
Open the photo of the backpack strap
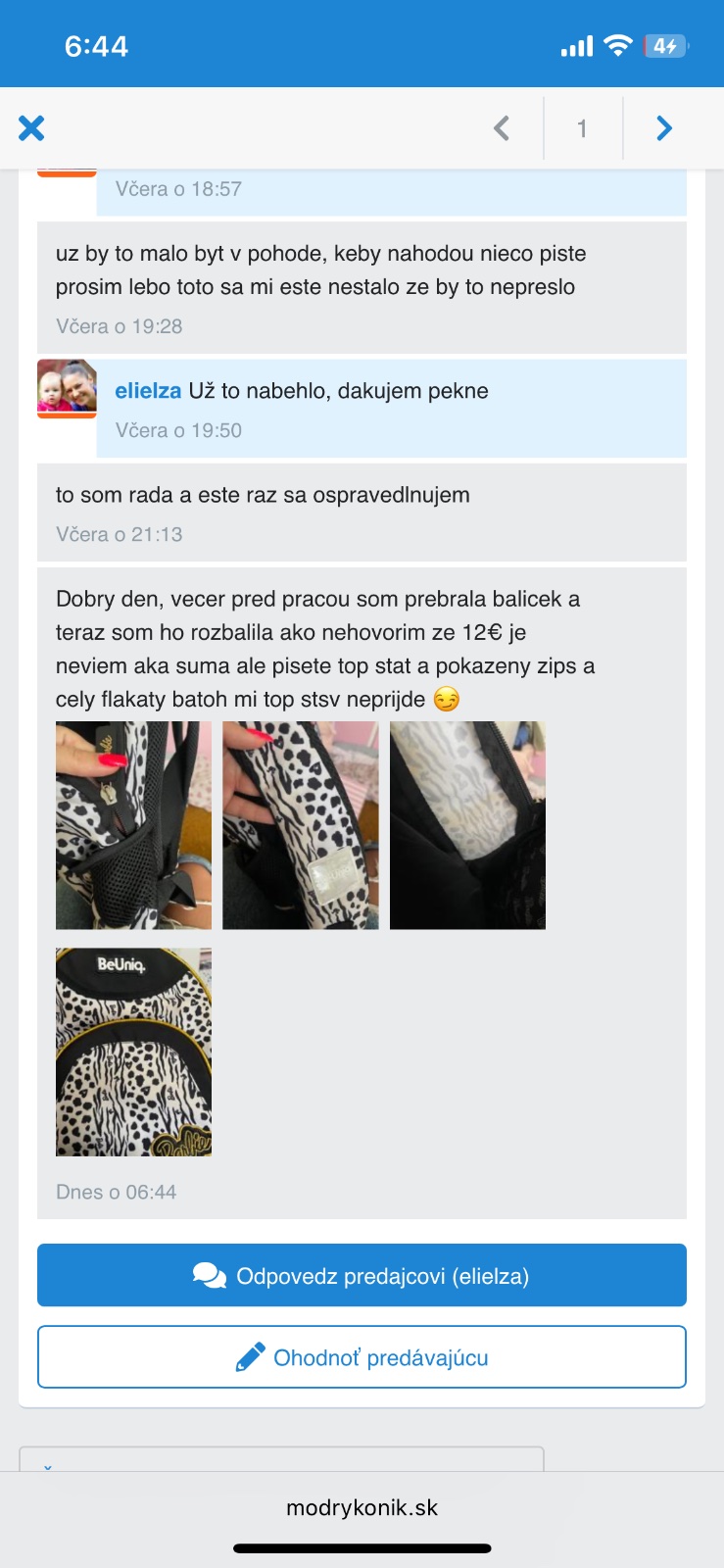coord(300,825)
